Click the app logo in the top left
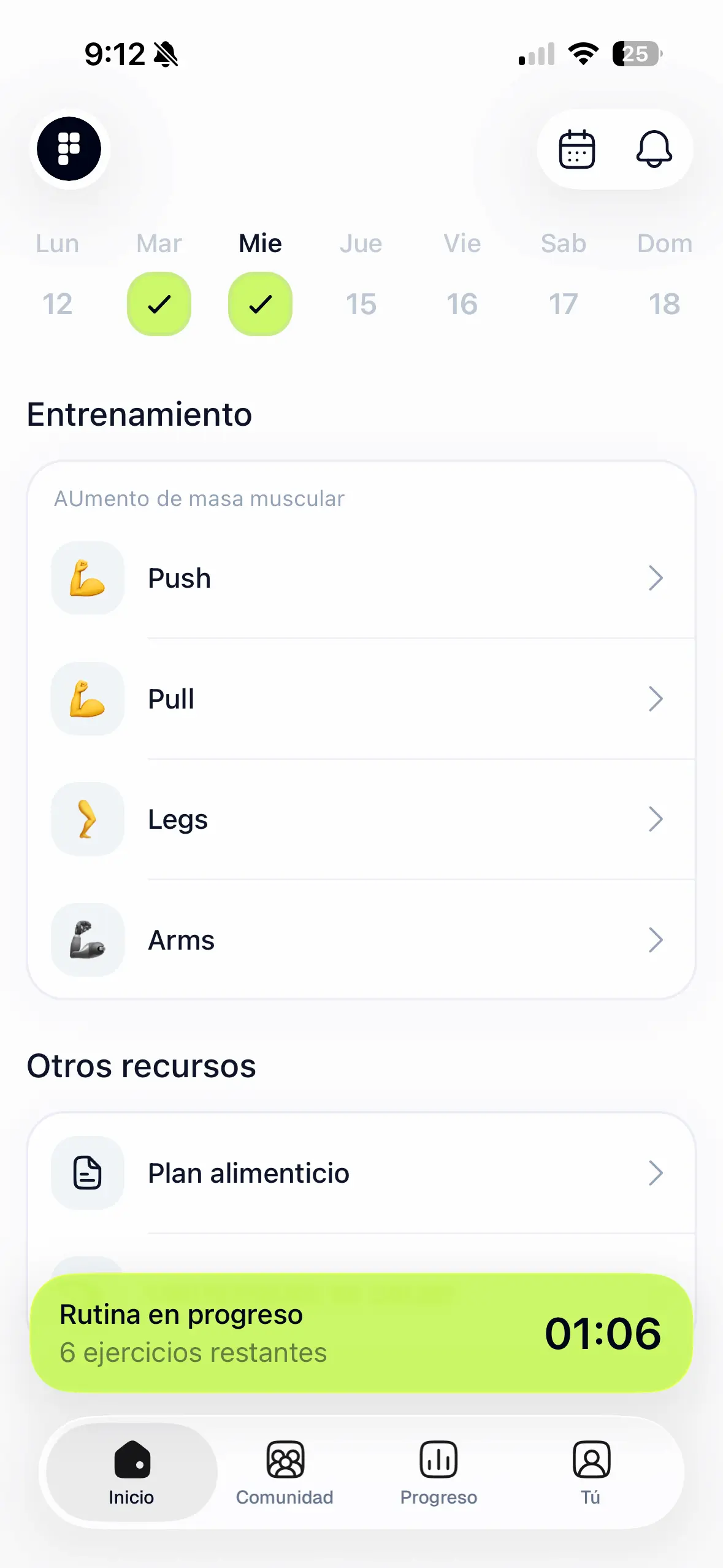 (69, 149)
